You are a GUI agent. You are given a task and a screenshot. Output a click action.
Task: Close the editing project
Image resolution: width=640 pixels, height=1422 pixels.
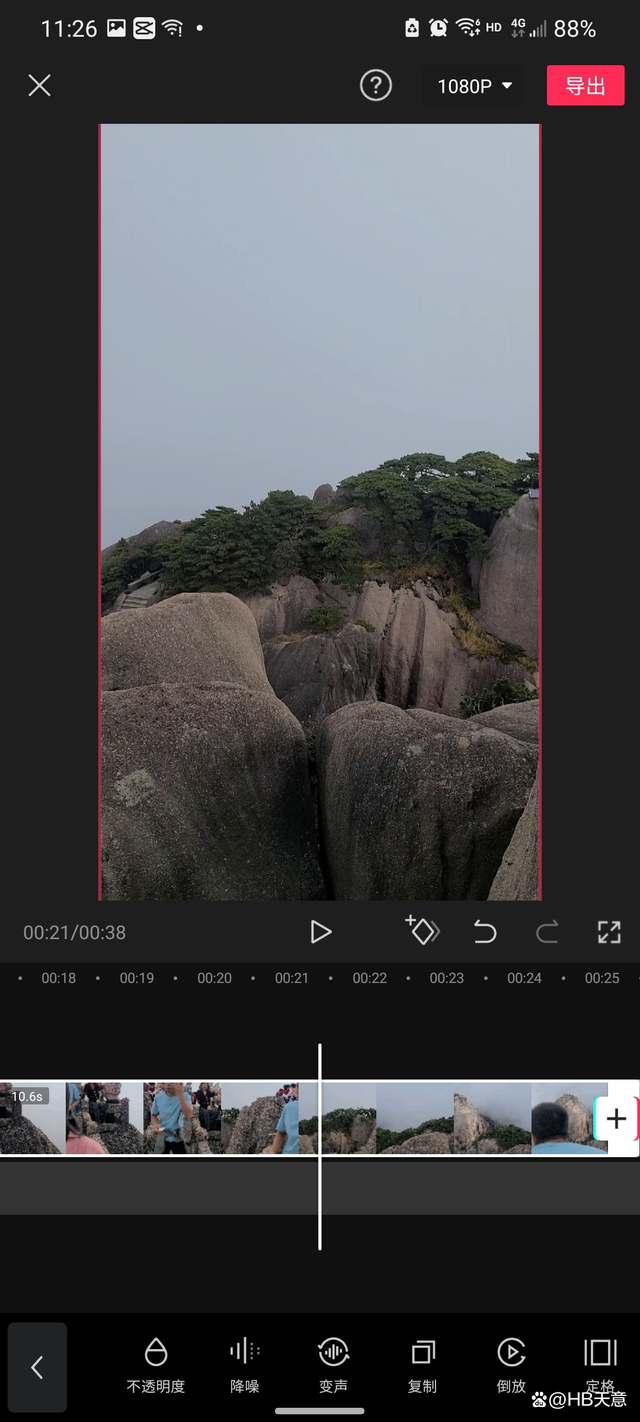click(39, 86)
